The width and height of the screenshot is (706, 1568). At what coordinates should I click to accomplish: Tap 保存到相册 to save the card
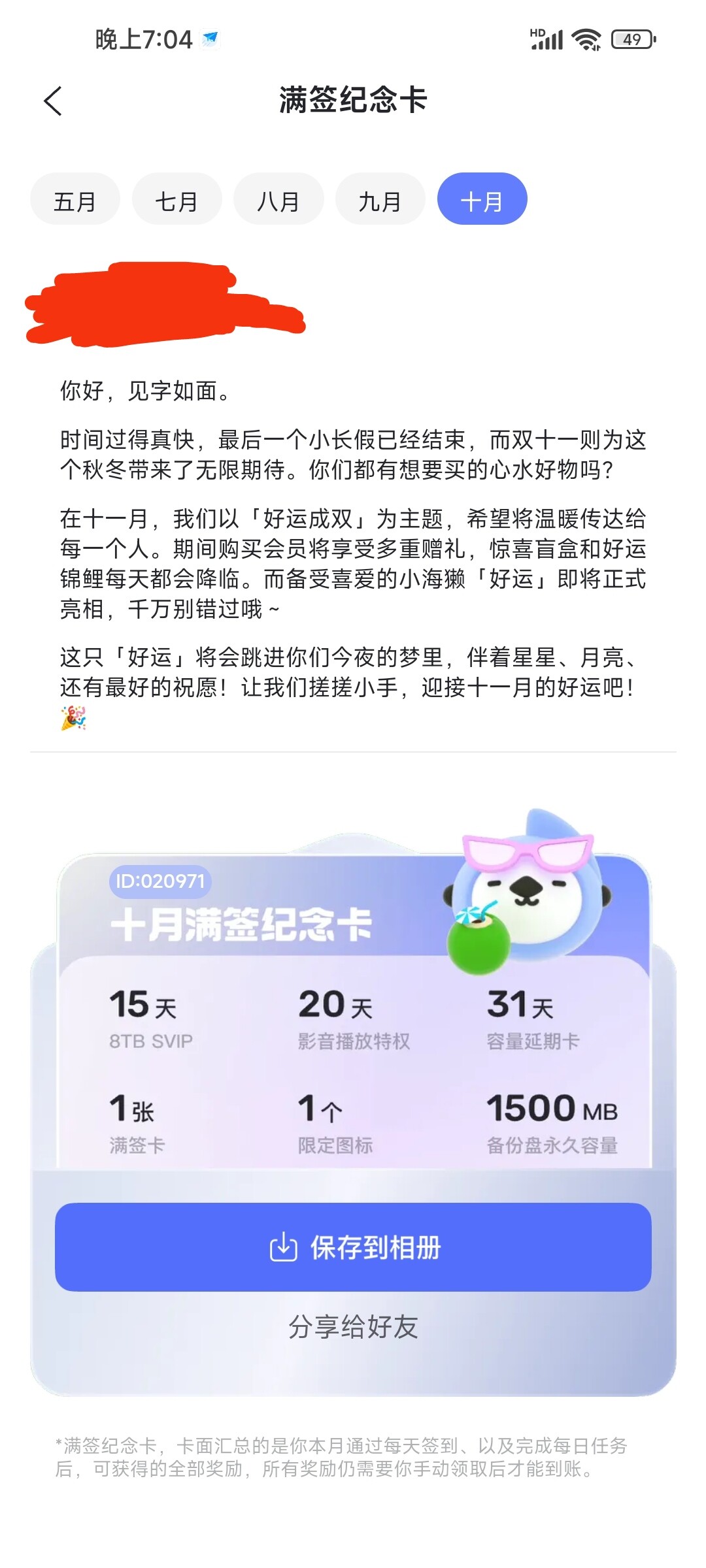pyautogui.click(x=353, y=1247)
